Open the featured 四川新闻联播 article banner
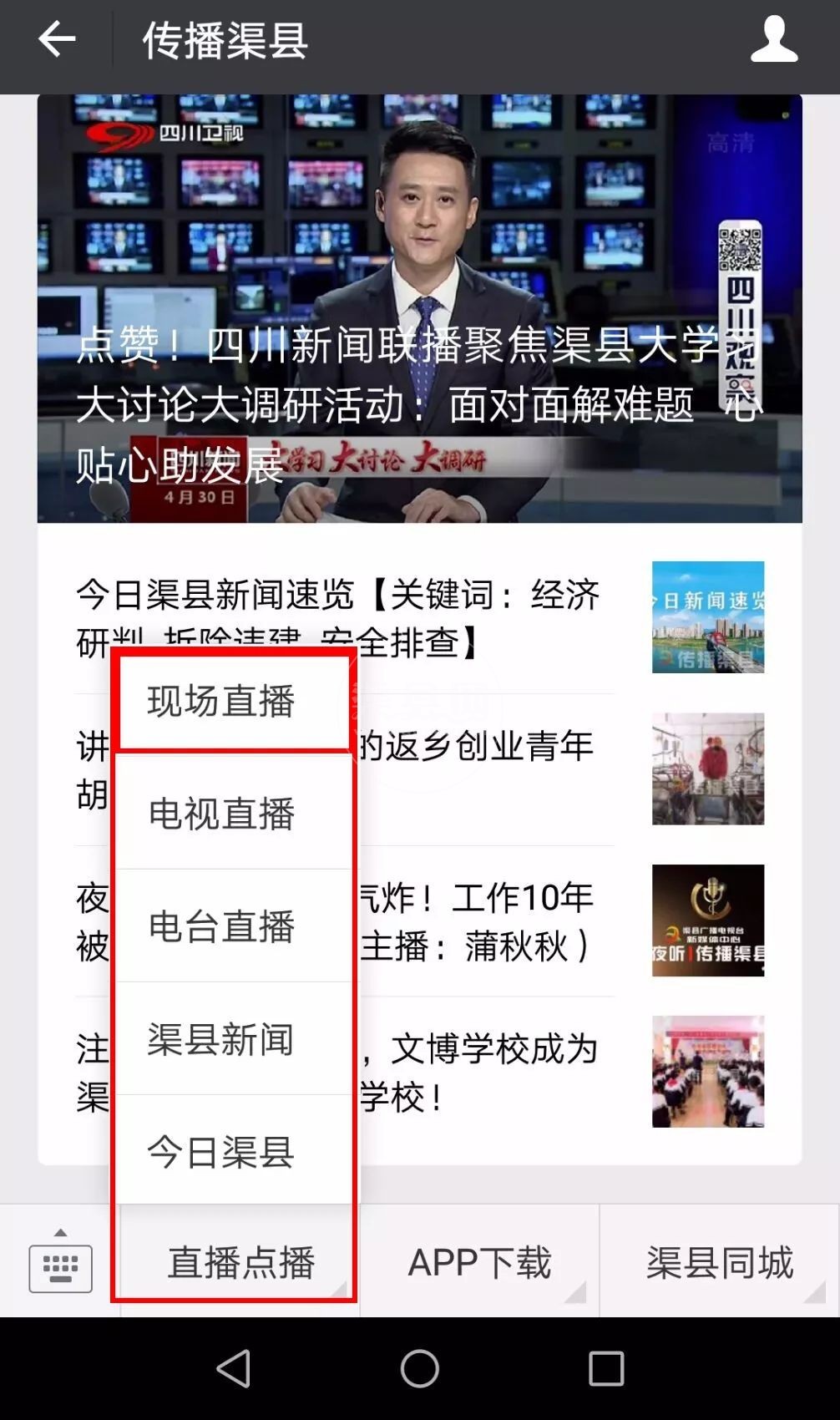Screen dimensions: 840x1420 coord(419,309)
